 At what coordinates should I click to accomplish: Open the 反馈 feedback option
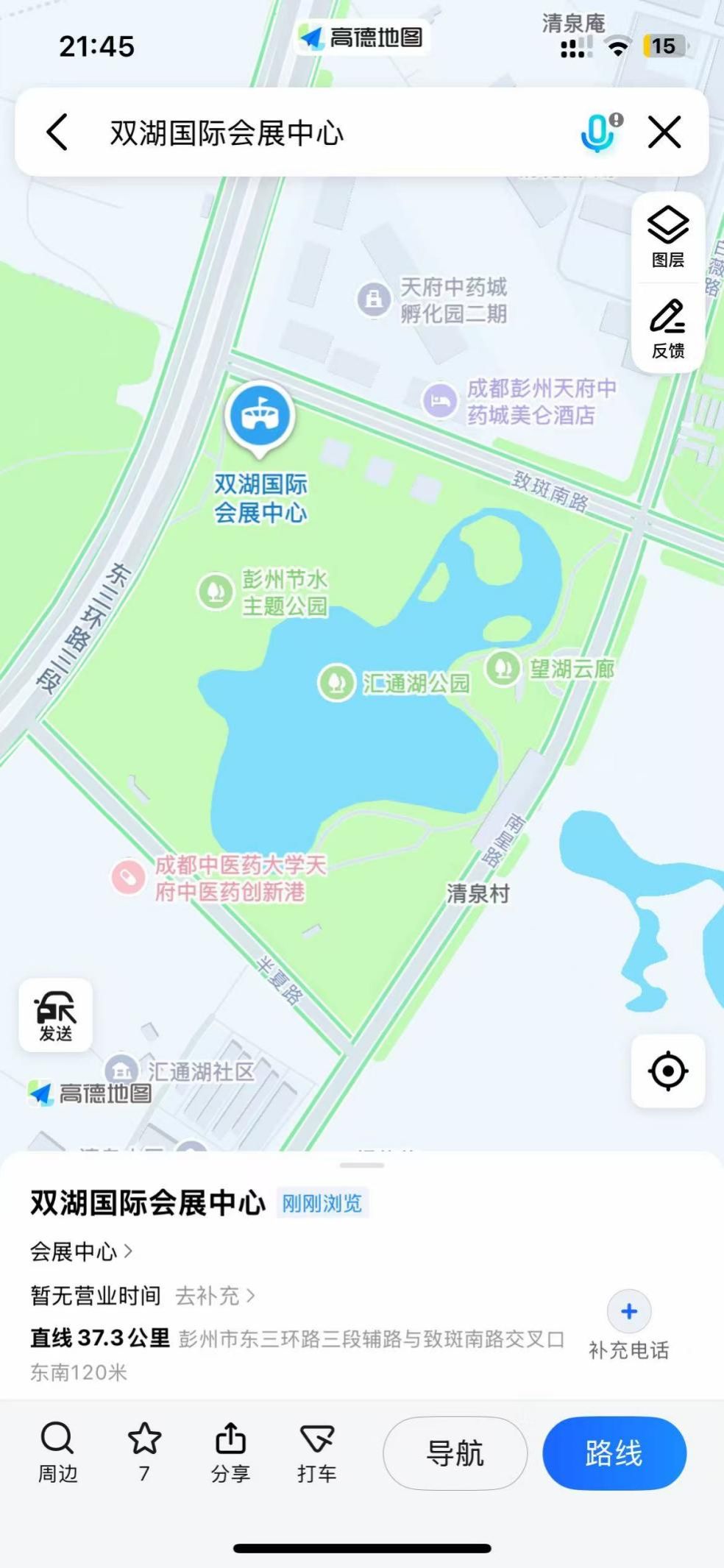point(667,329)
